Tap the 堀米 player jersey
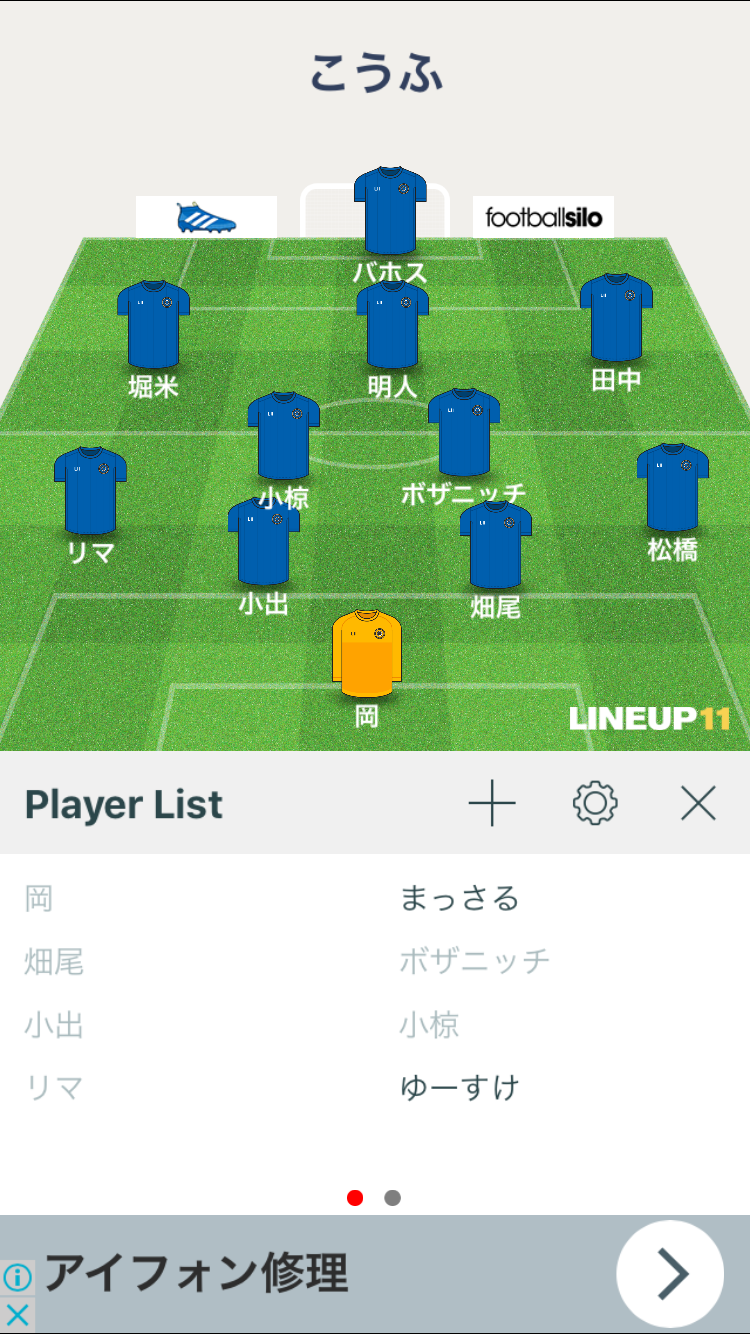 153,324
